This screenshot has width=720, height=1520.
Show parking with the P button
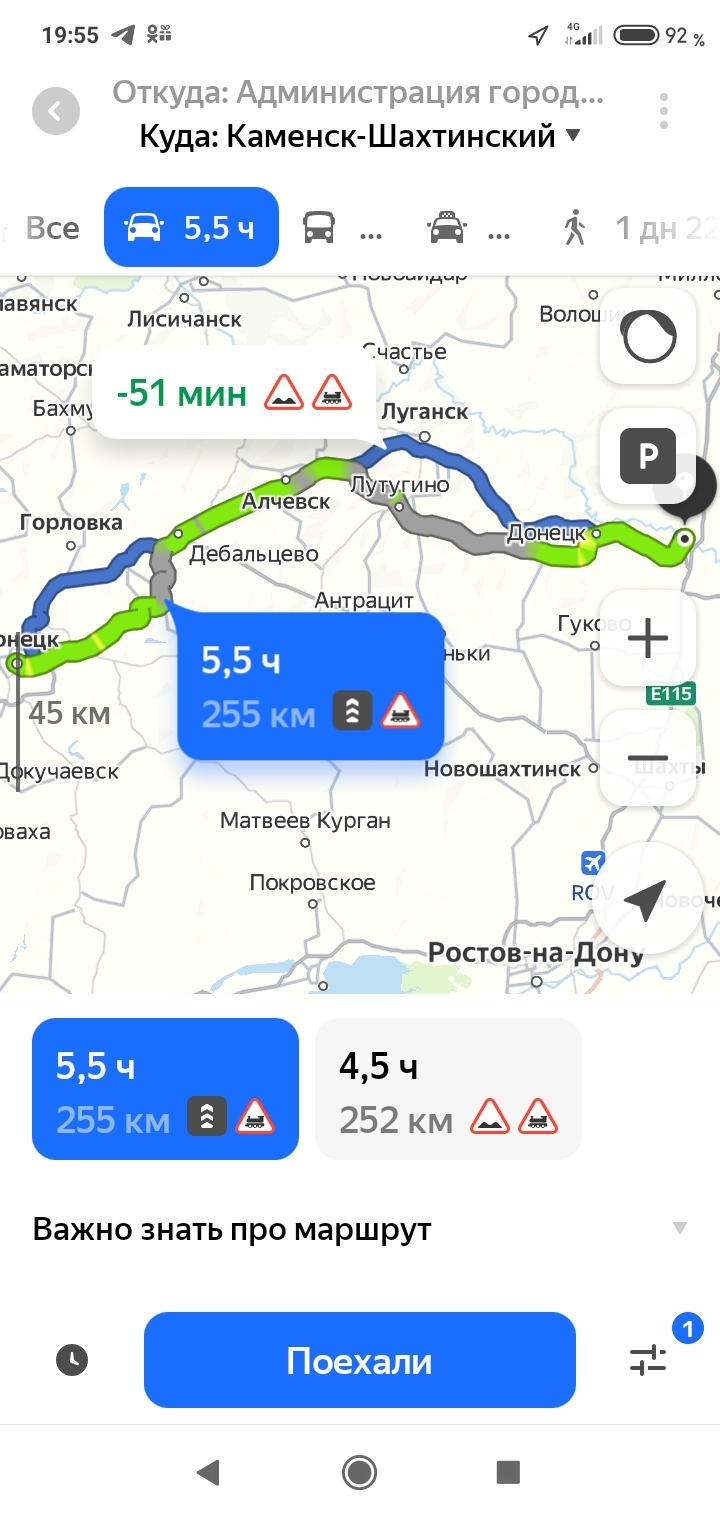coord(648,457)
